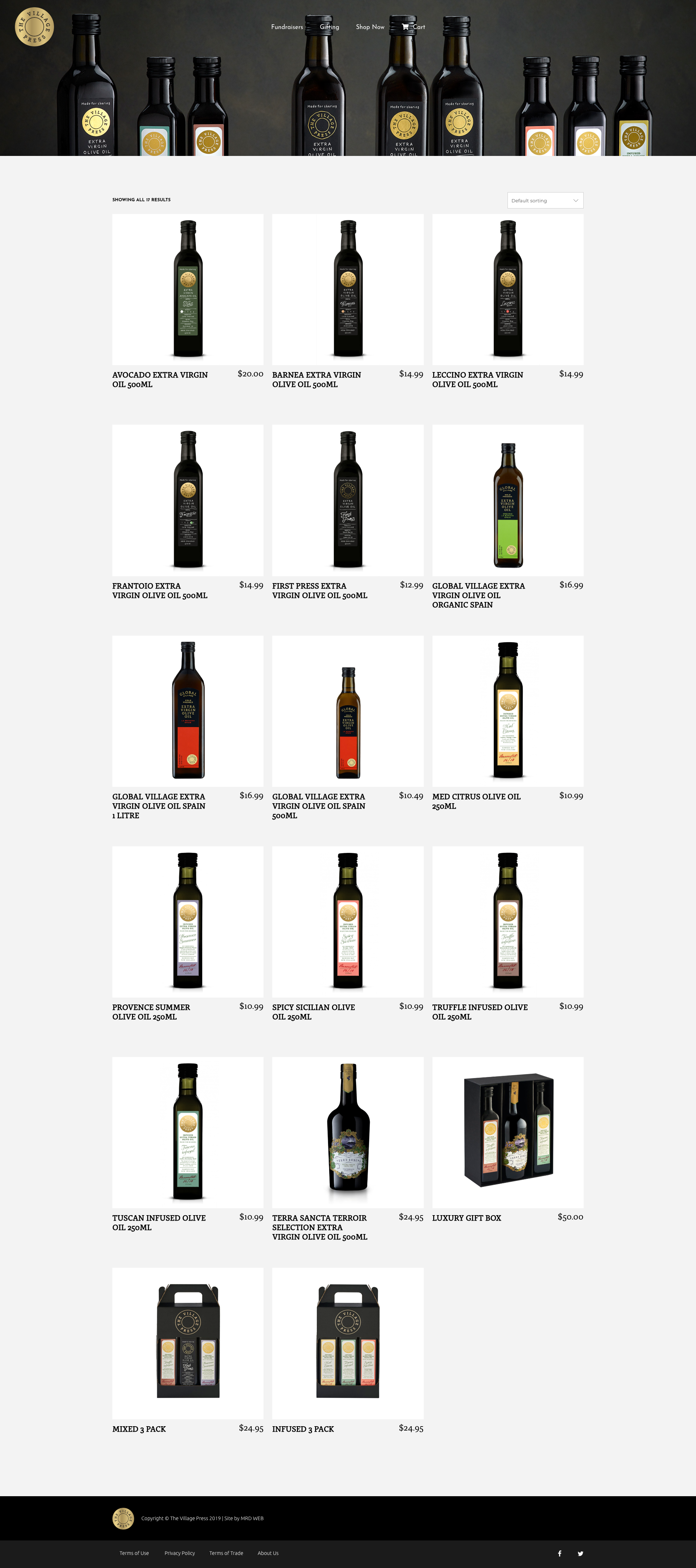The image size is (696, 1568).
Task: Visit the Facebook page icon
Action: pyautogui.click(x=560, y=1553)
